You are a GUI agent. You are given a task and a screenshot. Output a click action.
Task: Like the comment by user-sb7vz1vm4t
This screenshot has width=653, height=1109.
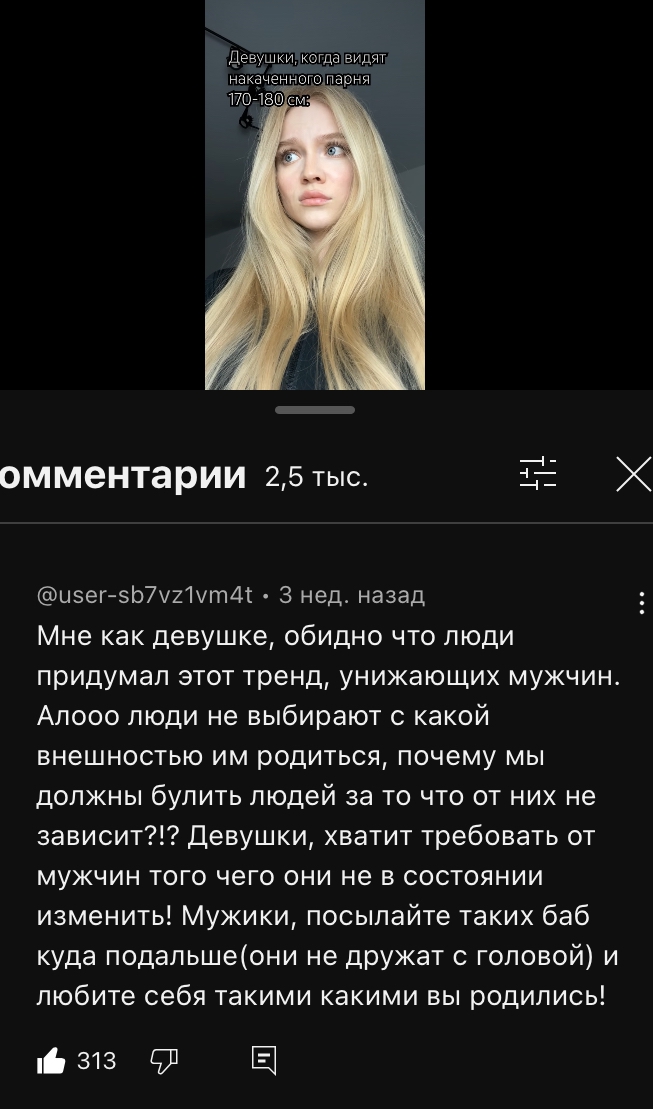point(51,1061)
